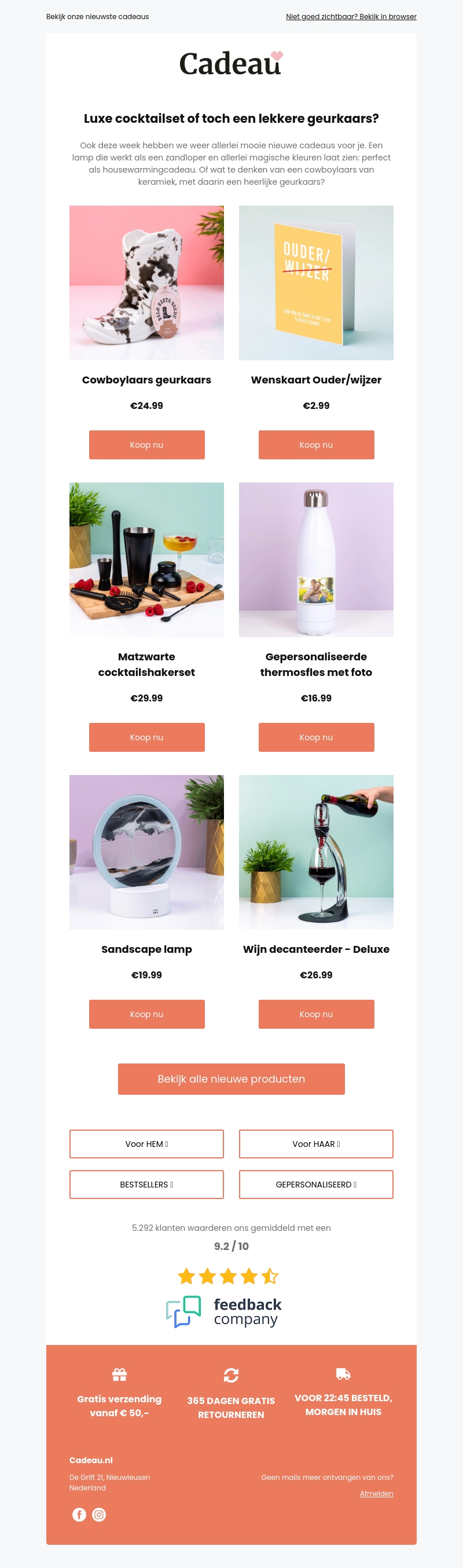Select the 'Voor HEM' category
463x1568 pixels.
click(146, 1144)
